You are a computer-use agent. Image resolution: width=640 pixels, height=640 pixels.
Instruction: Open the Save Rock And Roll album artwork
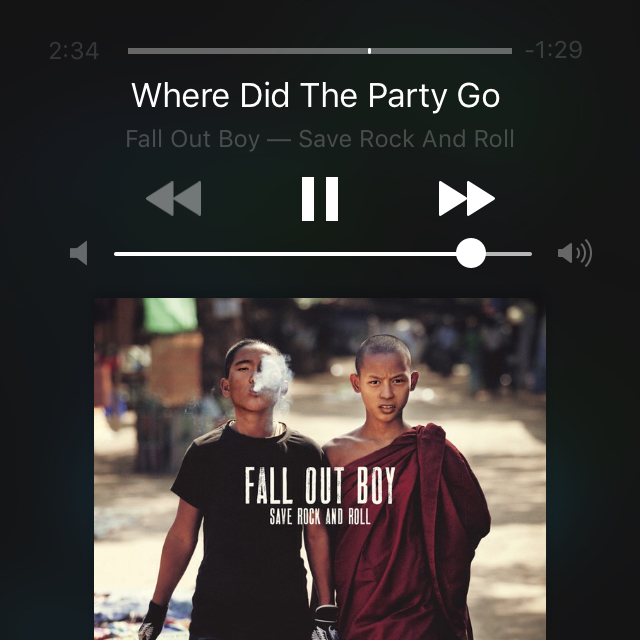click(320, 468)
